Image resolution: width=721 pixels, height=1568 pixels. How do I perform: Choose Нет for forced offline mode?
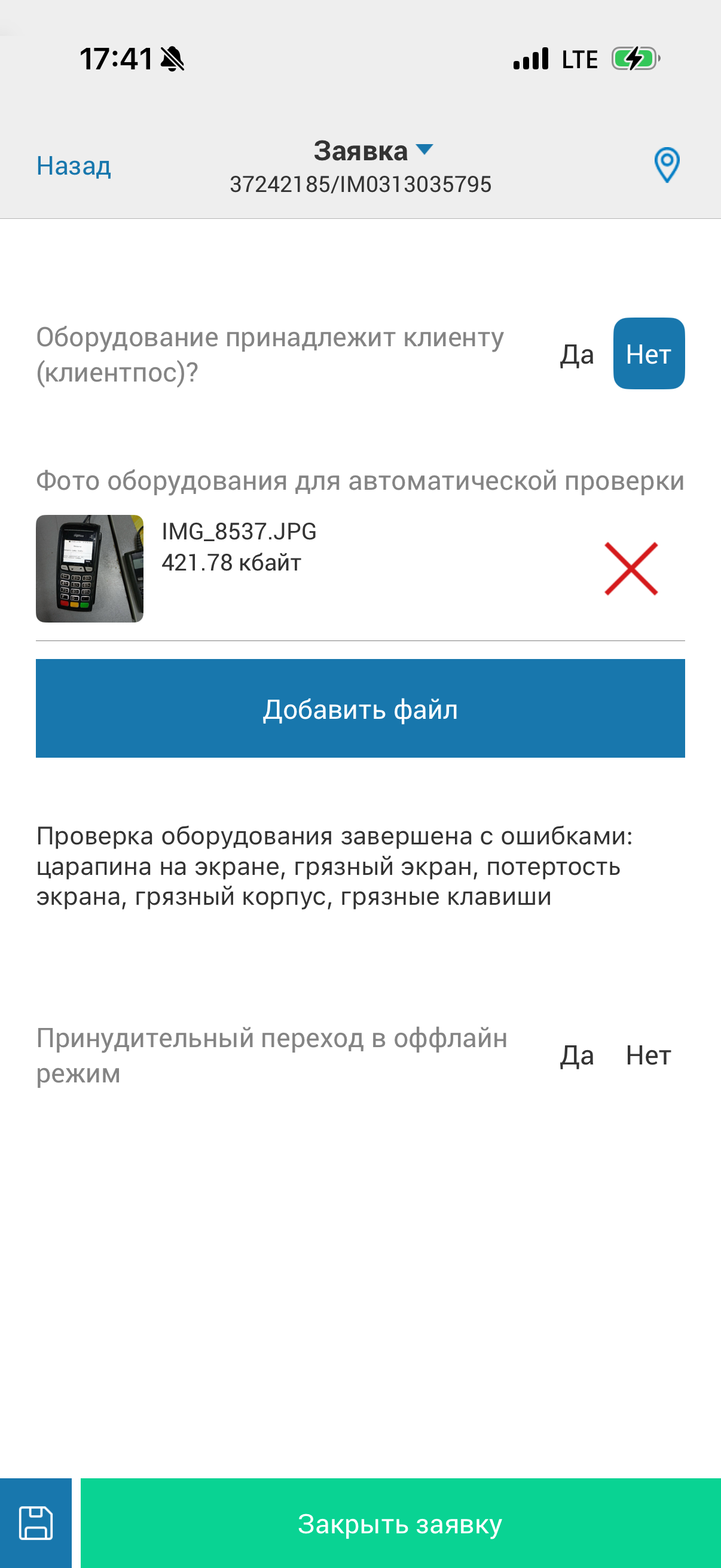(648, 1055)
